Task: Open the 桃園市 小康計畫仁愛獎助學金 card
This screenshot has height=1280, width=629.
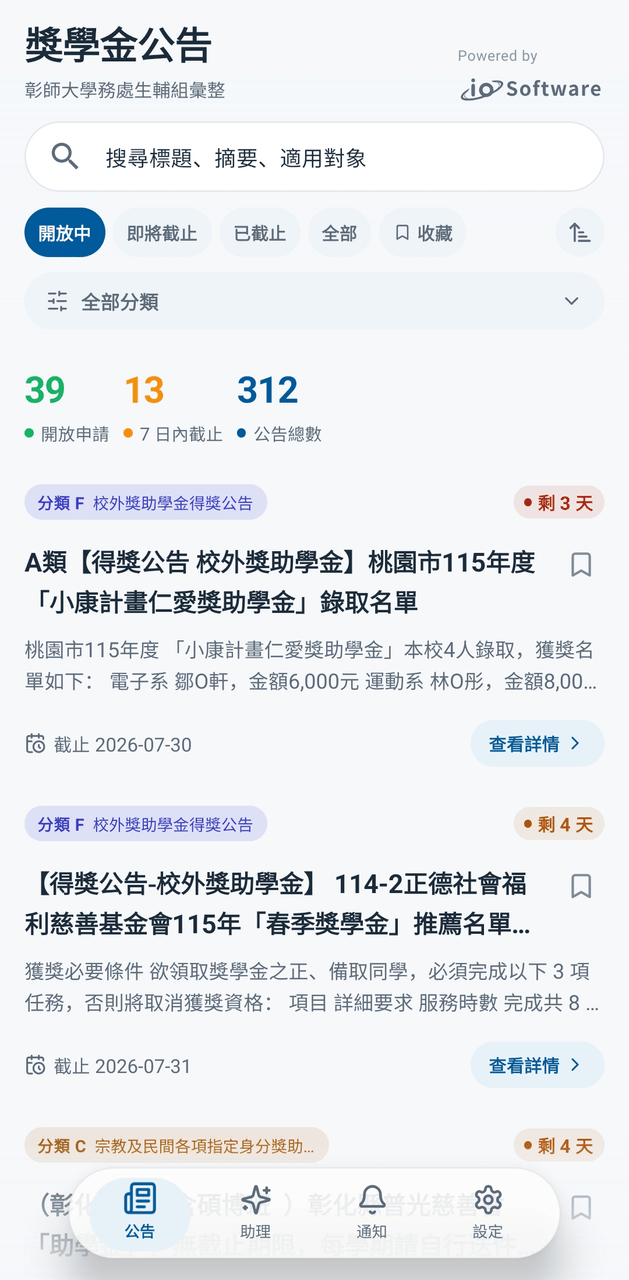Action: (x=280, y=582)
